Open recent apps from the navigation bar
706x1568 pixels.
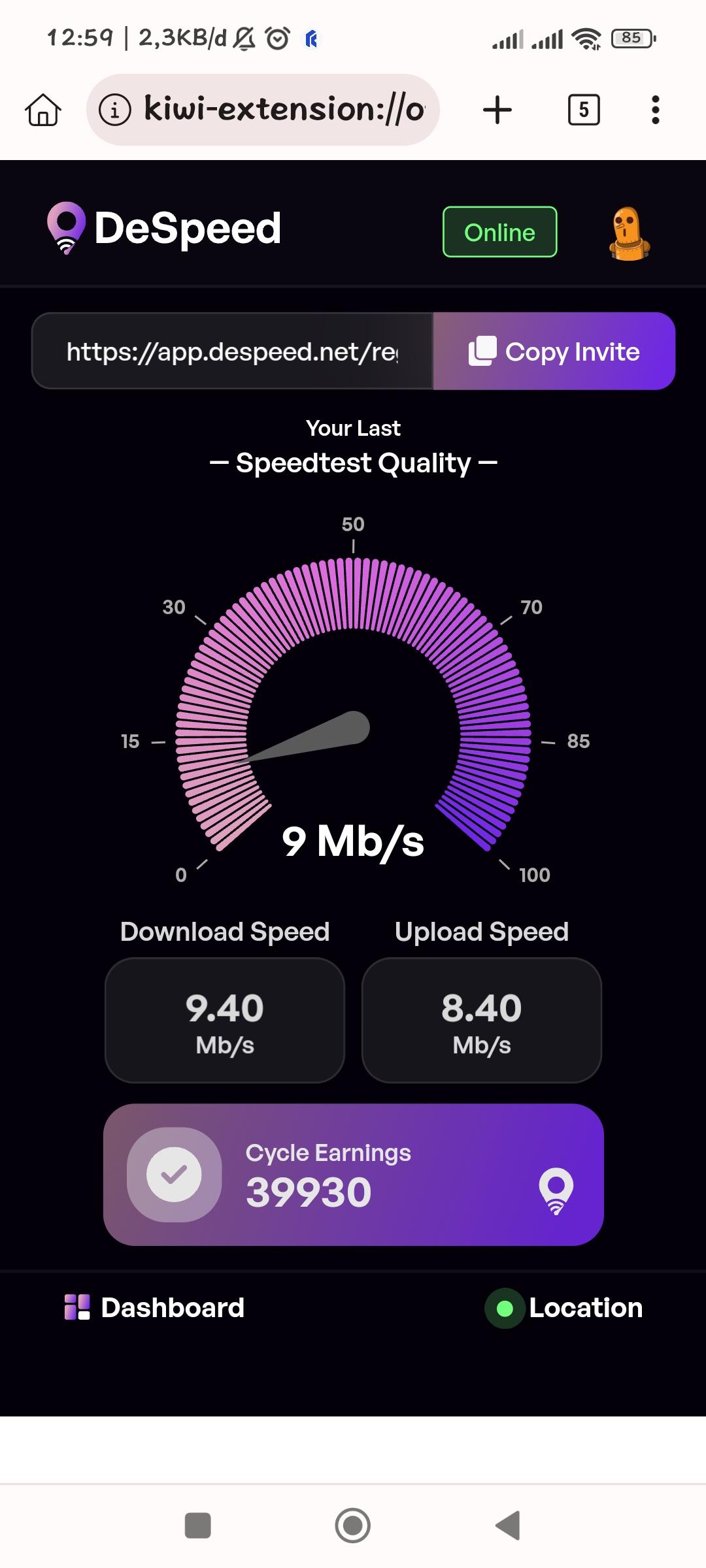198,1526
